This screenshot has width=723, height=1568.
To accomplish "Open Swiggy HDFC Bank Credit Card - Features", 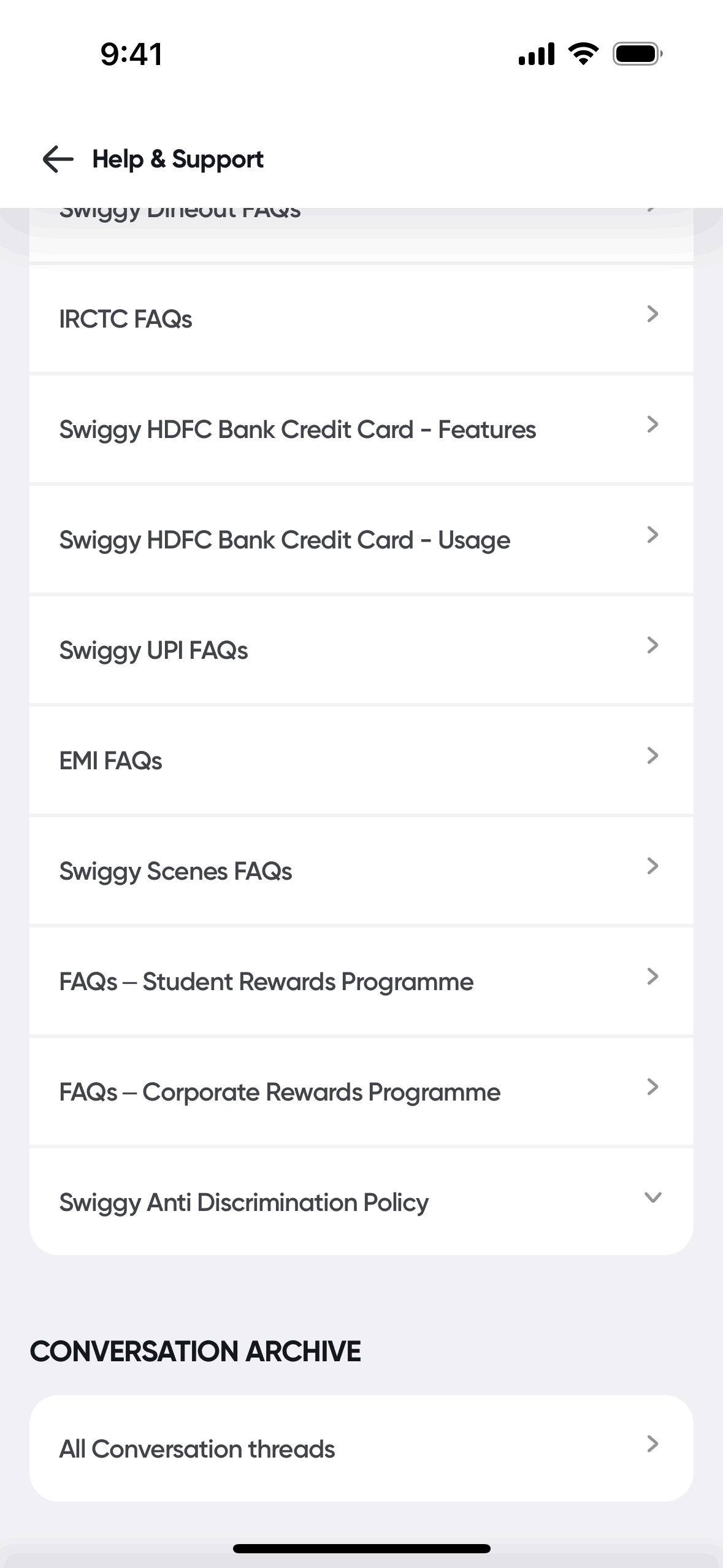I will pos(361,429).
